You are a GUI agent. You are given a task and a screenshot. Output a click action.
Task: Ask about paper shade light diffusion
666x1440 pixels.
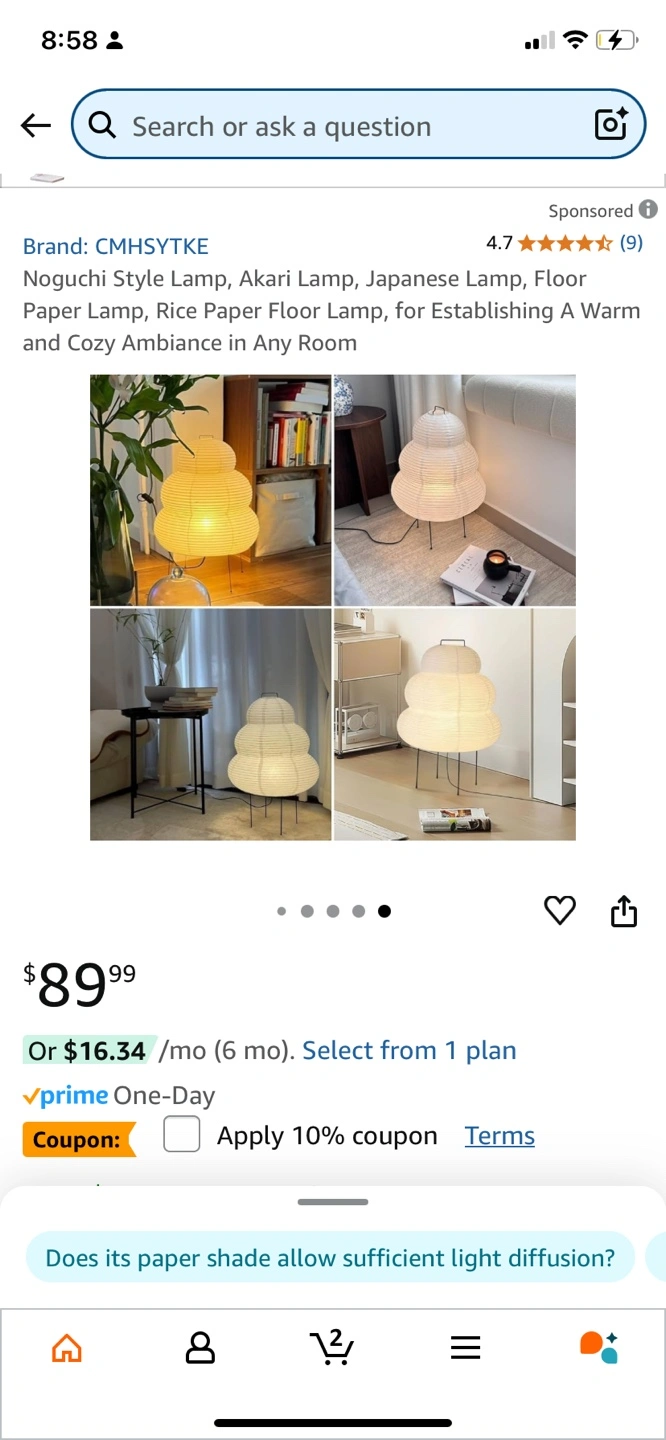click(330, 1257)
